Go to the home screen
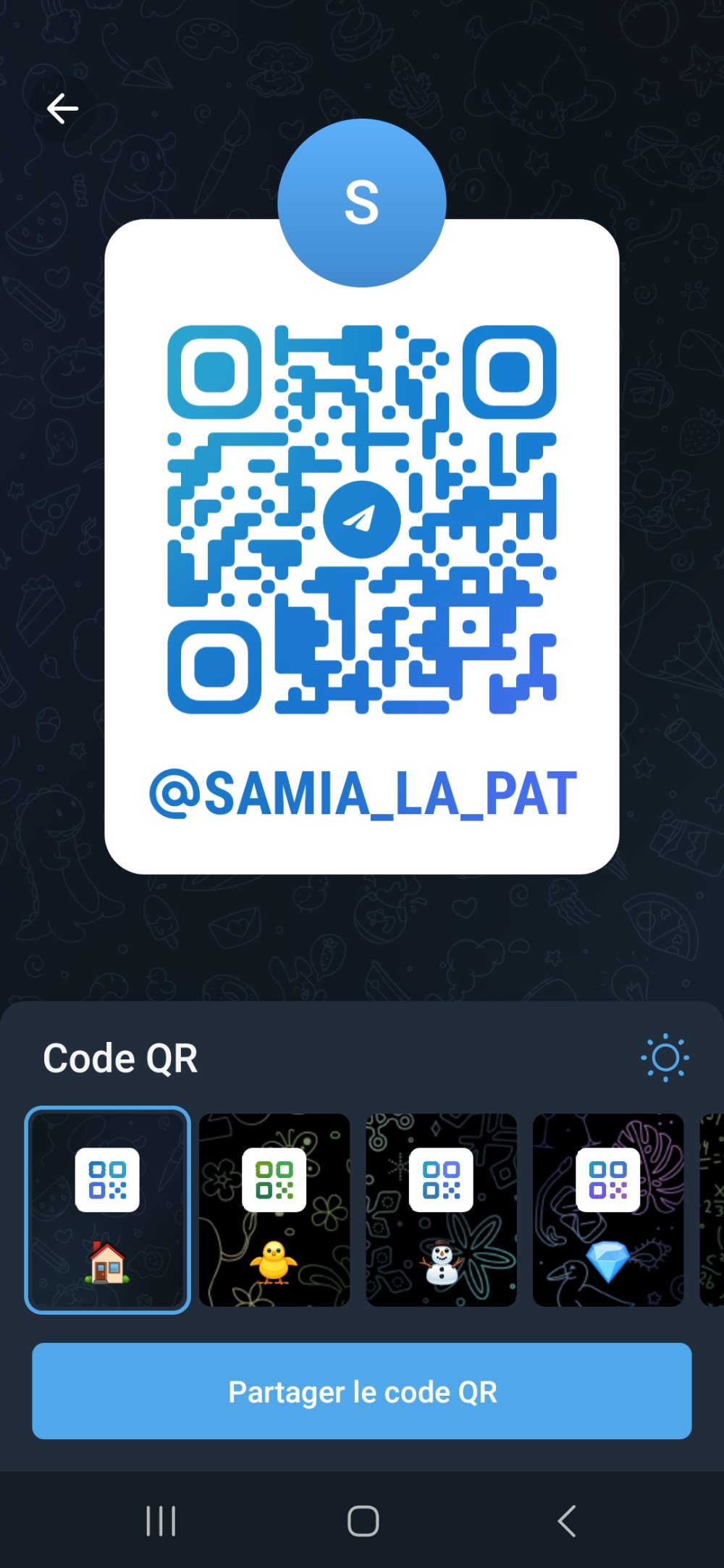This screenshot has width=724, height=1568. click(363, 1520)
